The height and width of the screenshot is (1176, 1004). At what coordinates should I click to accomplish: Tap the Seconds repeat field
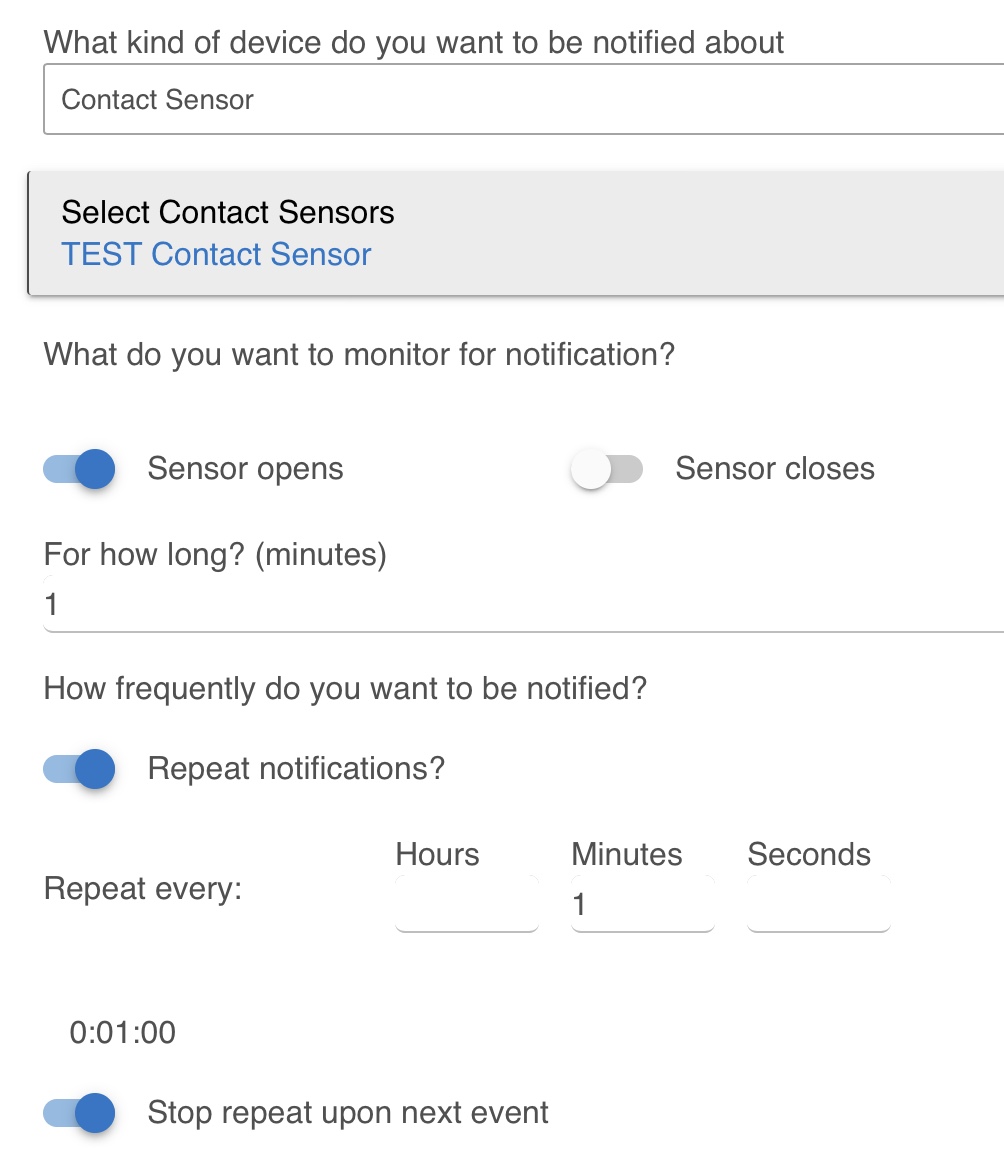818,904
